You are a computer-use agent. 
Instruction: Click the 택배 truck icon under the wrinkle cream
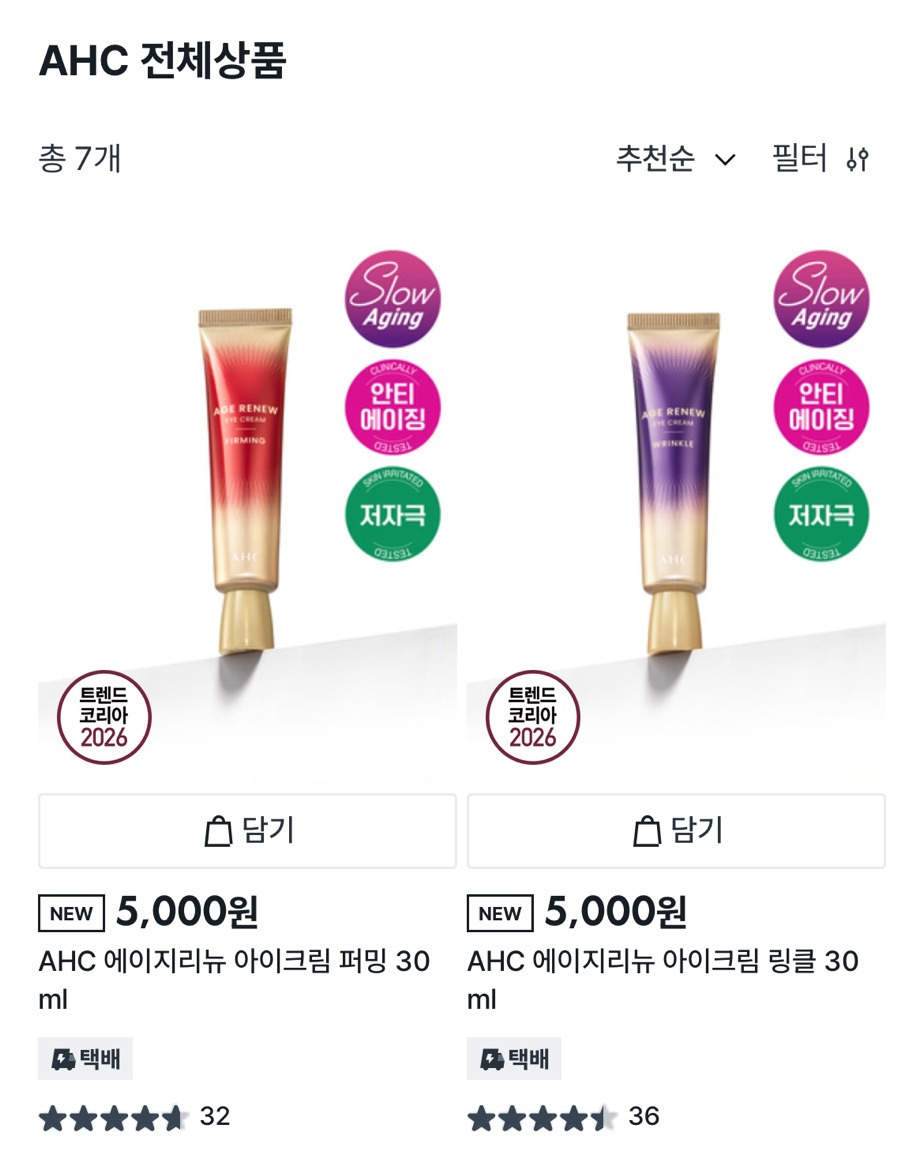(x=491, y=1058)
